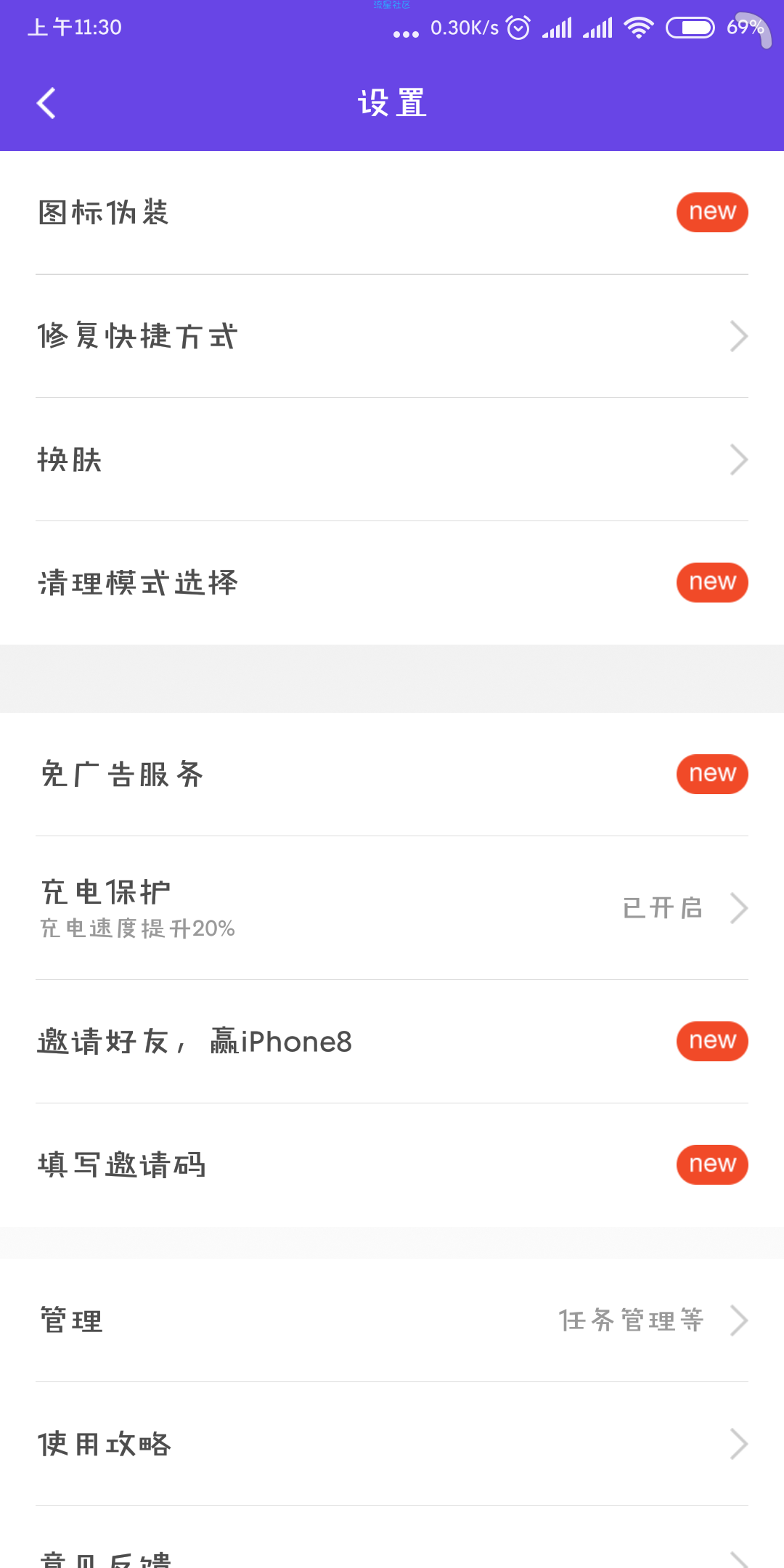This screenshot has height=1568, width=784.
Task: Open 邀请好友，赢iPhone8
Action: coord(392,1042)
